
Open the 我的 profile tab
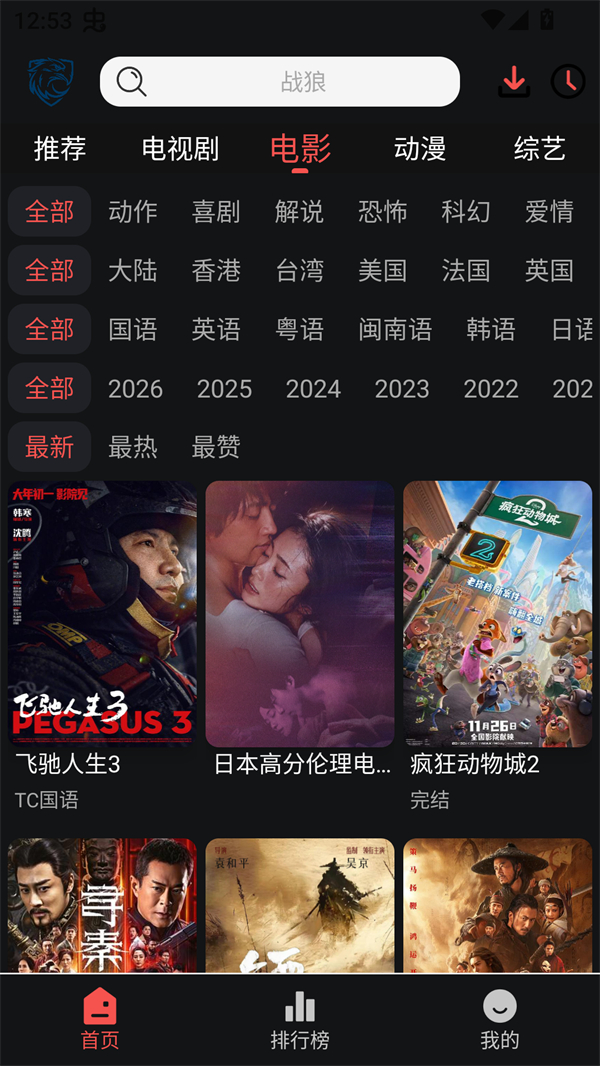click(x=500, y=1018)
